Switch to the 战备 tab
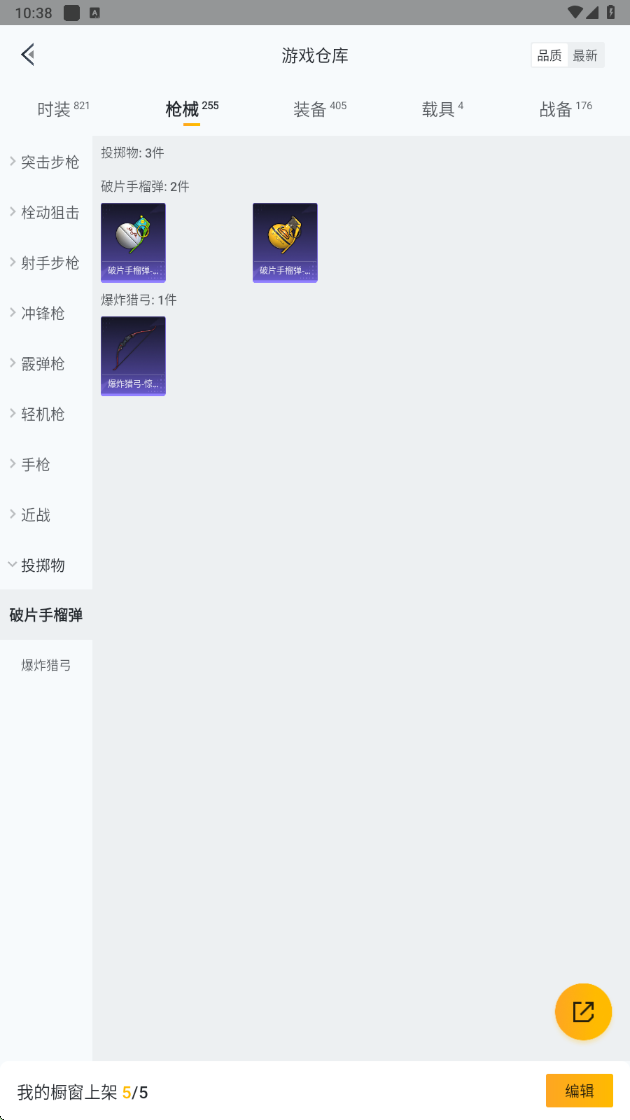Screen dimensions: 630x1120 pyautogui.click(x=565, y=109)
